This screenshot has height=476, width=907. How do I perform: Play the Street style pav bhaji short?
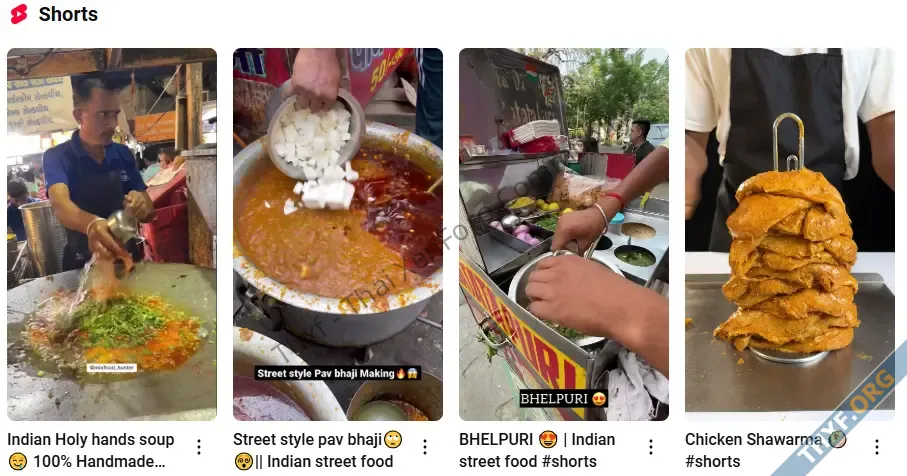[x=337, y=234]
